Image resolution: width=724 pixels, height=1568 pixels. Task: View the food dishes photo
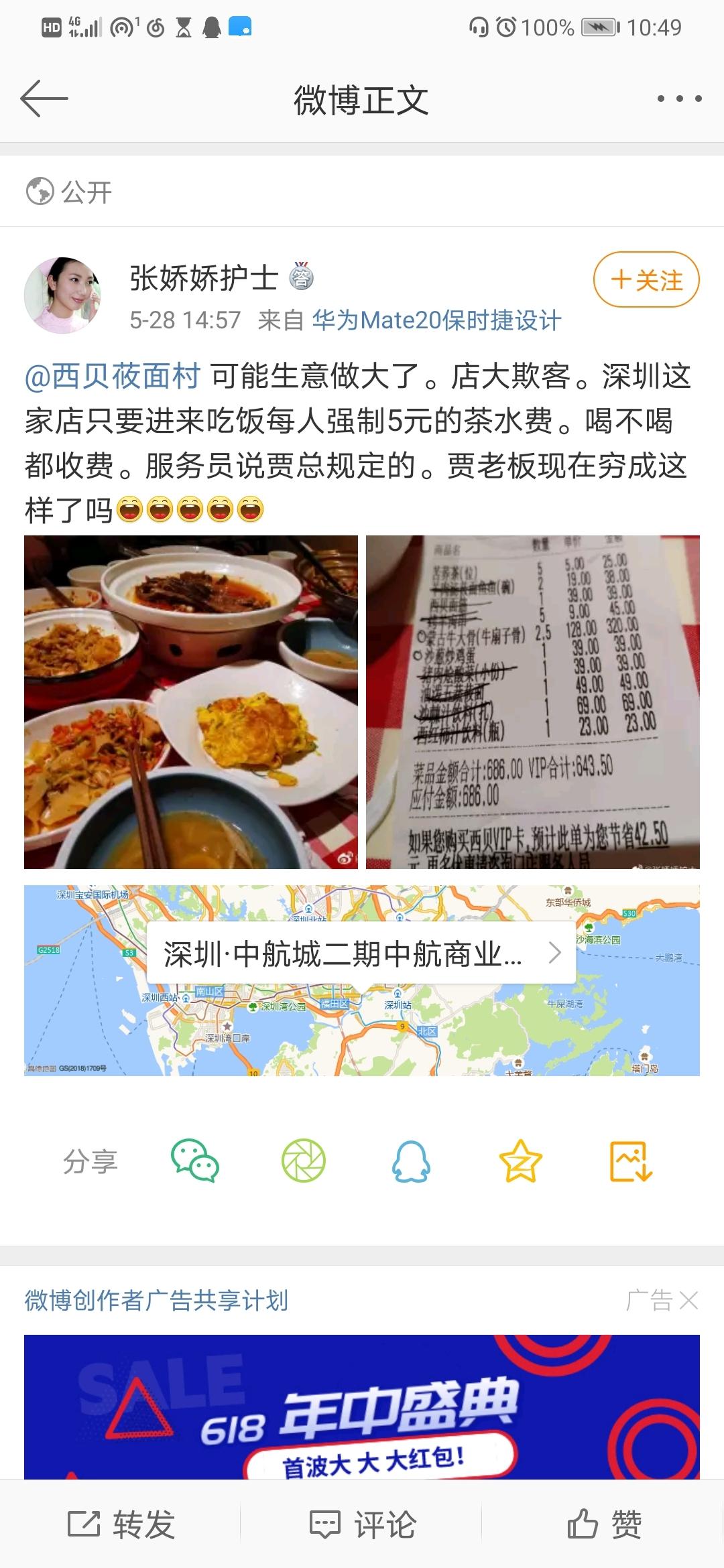(191, 702)
